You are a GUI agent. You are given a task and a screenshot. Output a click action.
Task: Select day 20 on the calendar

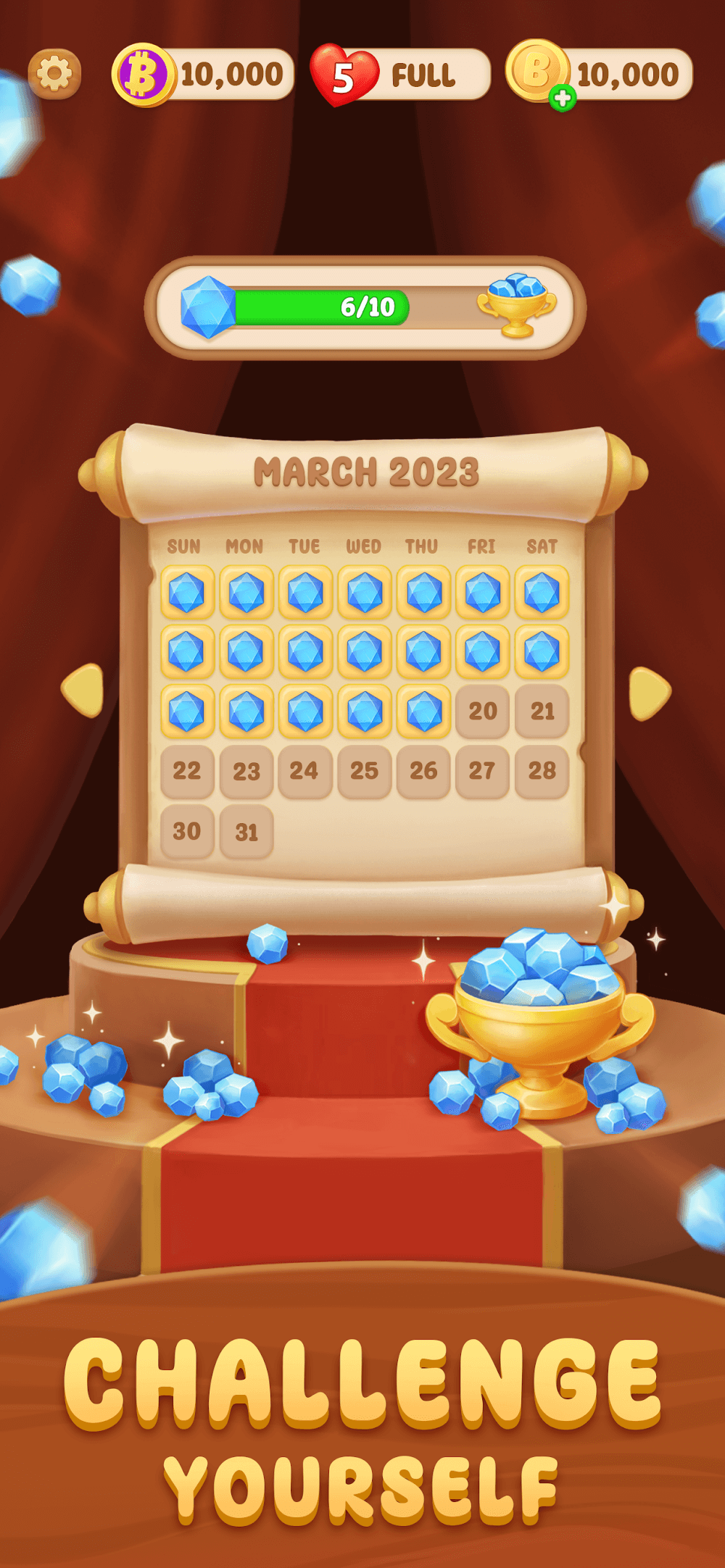pyautogui.click(x=482, y=712)
